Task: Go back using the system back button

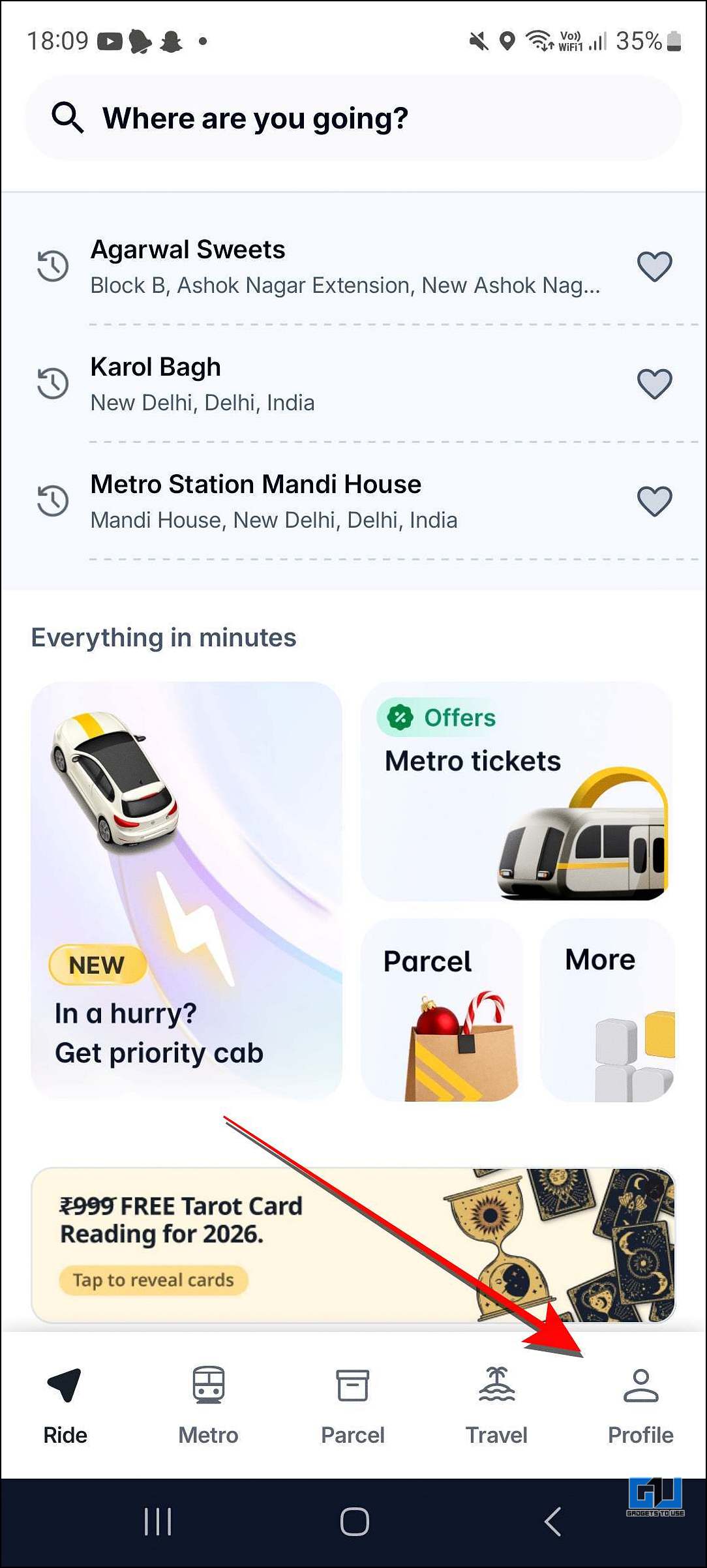Action: click(x=552, y=1522)
